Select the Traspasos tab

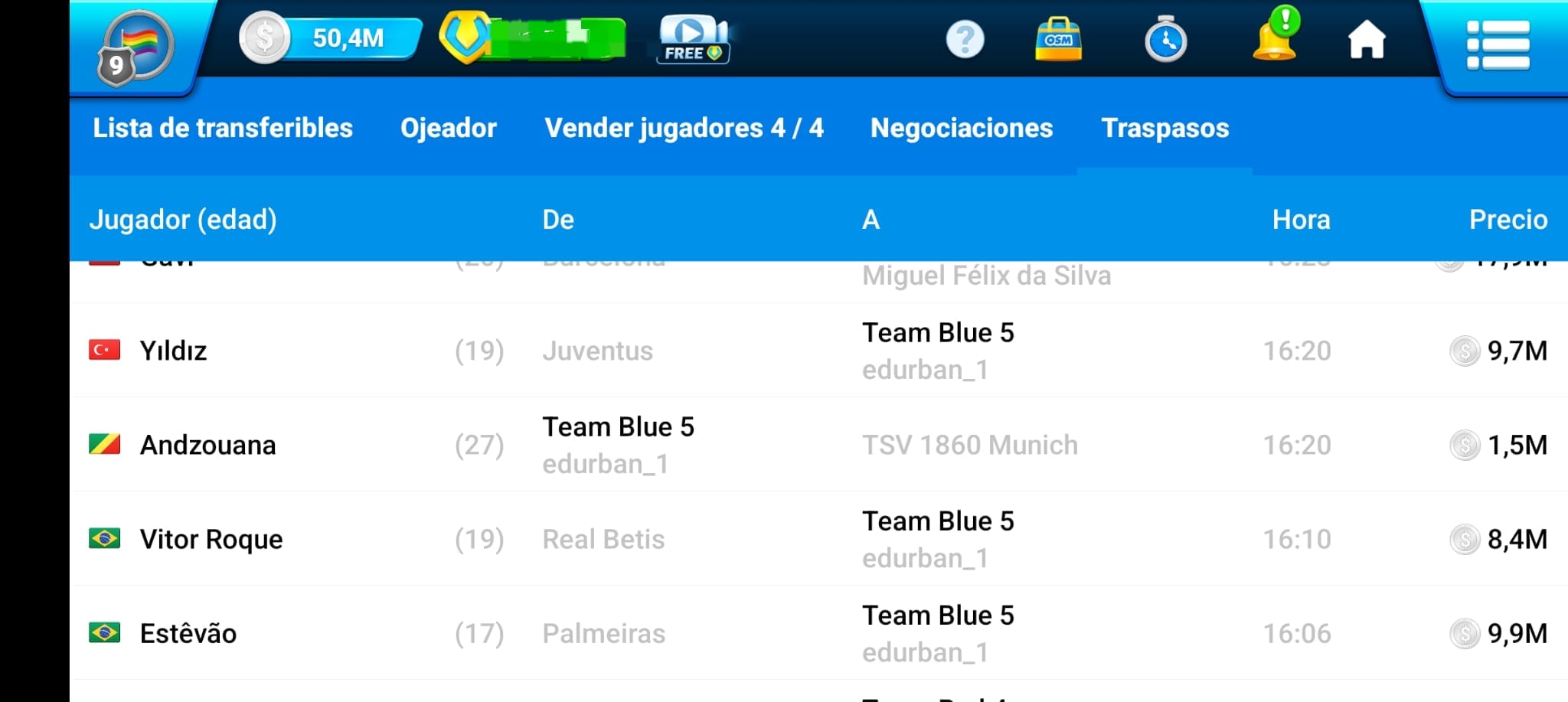tap(1165, 128)
